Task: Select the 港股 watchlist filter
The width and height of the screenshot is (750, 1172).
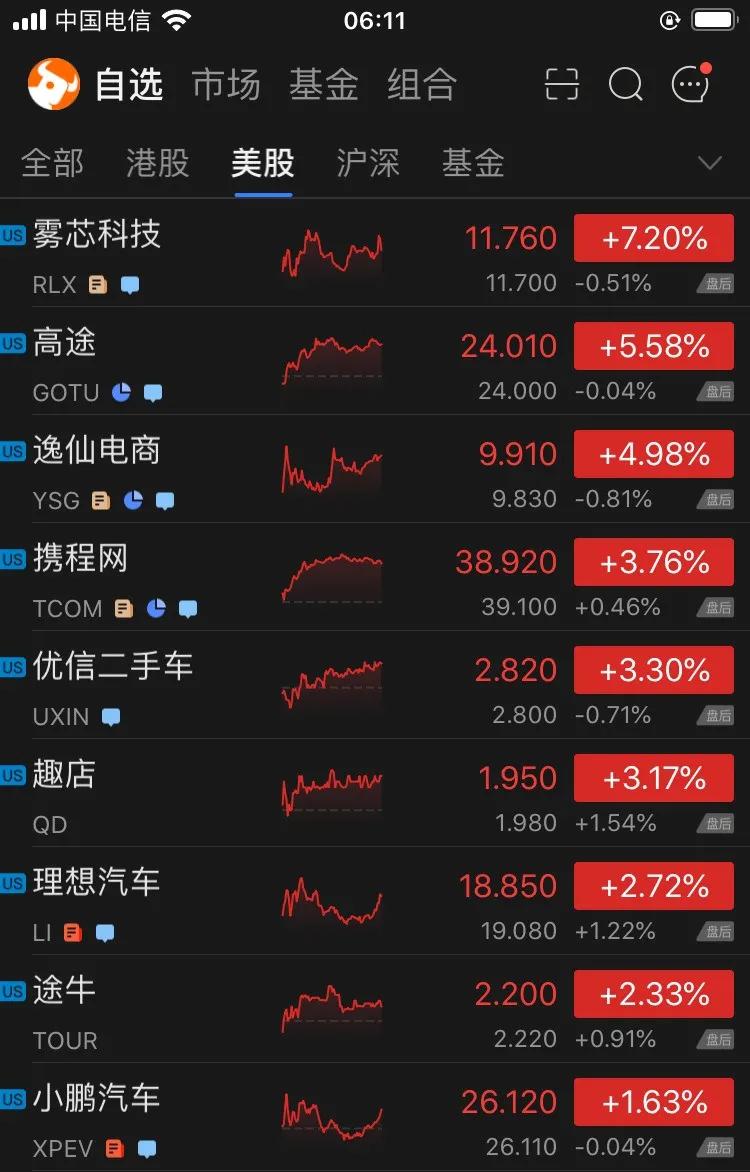Action: 158,163
